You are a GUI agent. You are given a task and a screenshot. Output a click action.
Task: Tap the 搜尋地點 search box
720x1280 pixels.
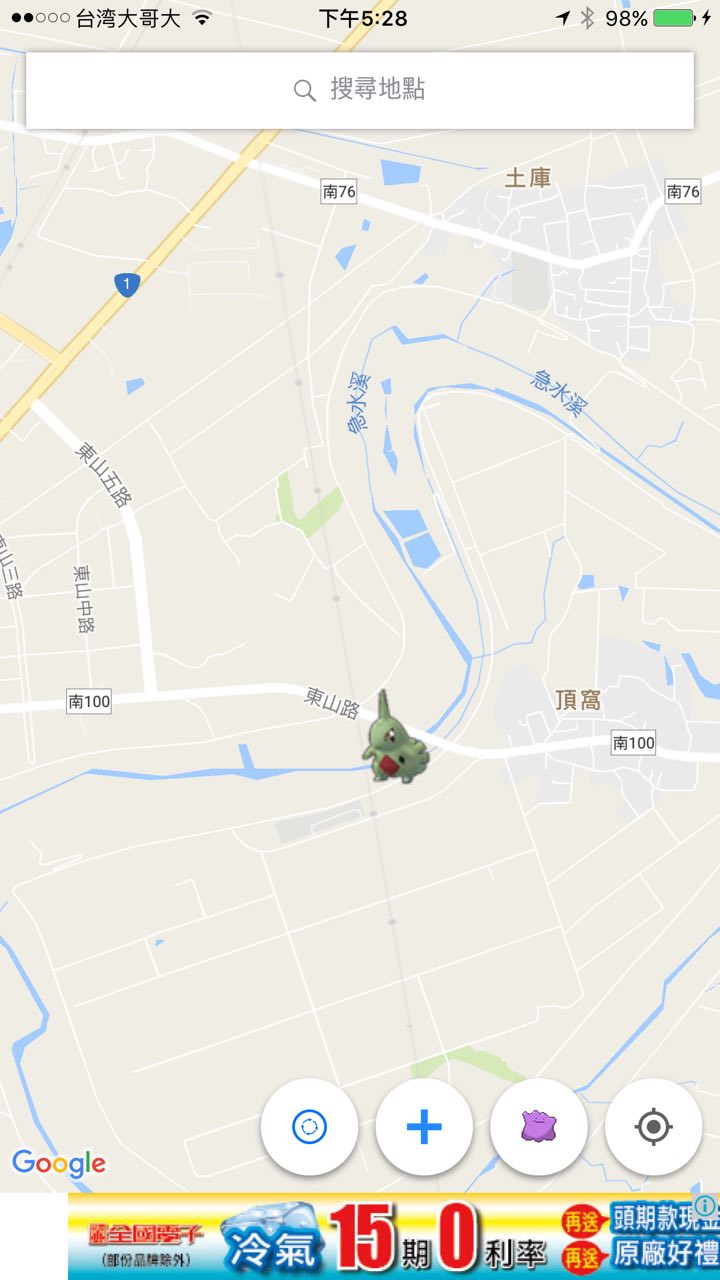[360, 90]
